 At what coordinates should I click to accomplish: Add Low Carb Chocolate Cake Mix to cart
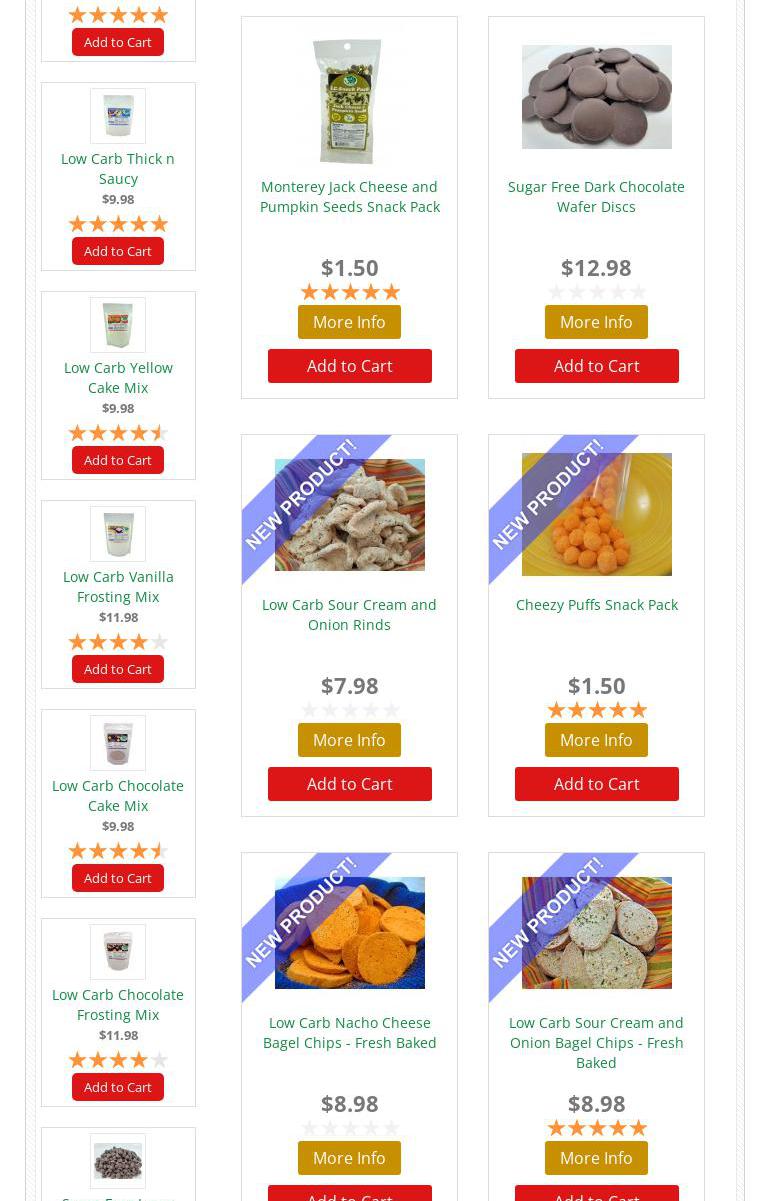(x=118, y=878)
